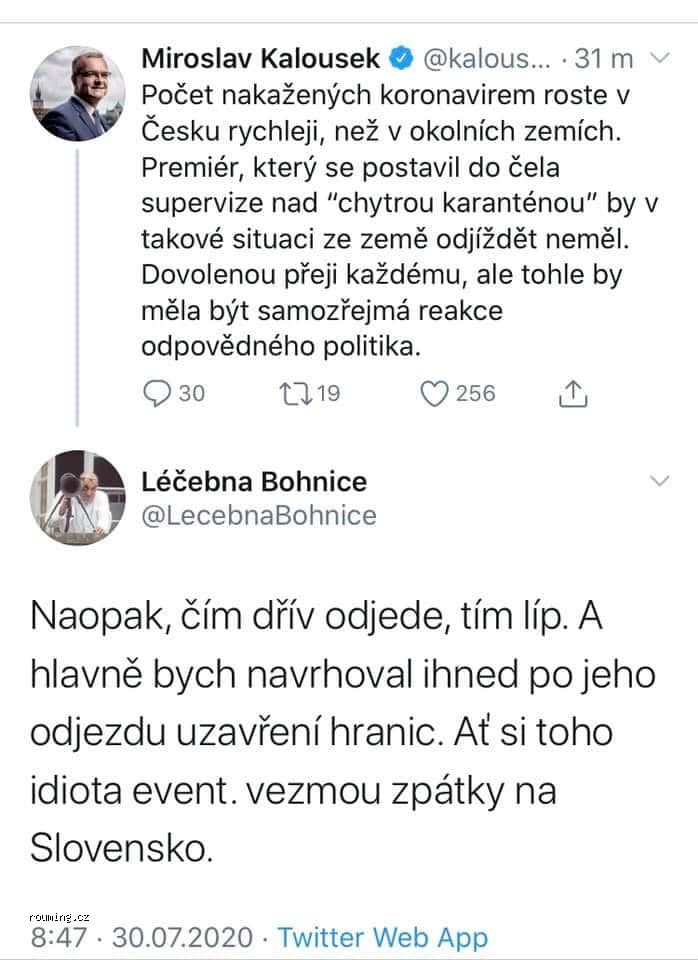Screen dimensions: 698x960
Task: Open Léčebna Bohnice's profile picture
Action: click(78, 498)
